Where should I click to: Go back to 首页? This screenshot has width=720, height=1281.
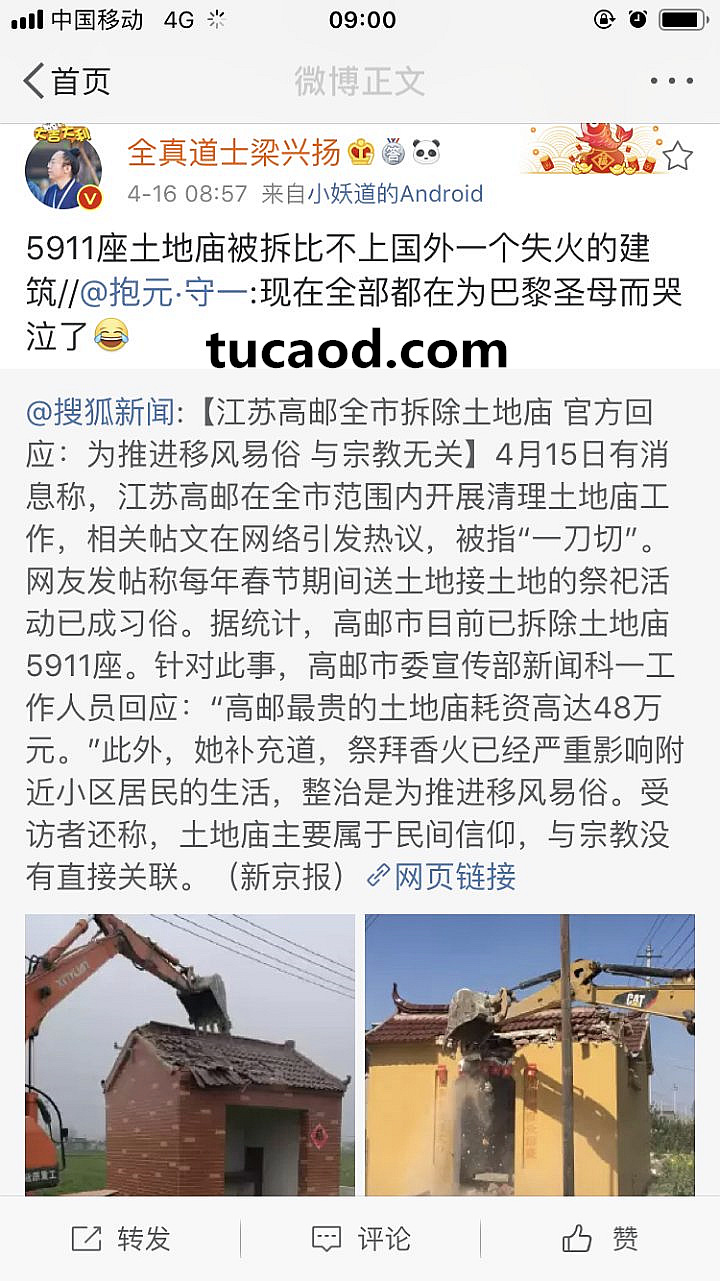(x=66, y=81)
